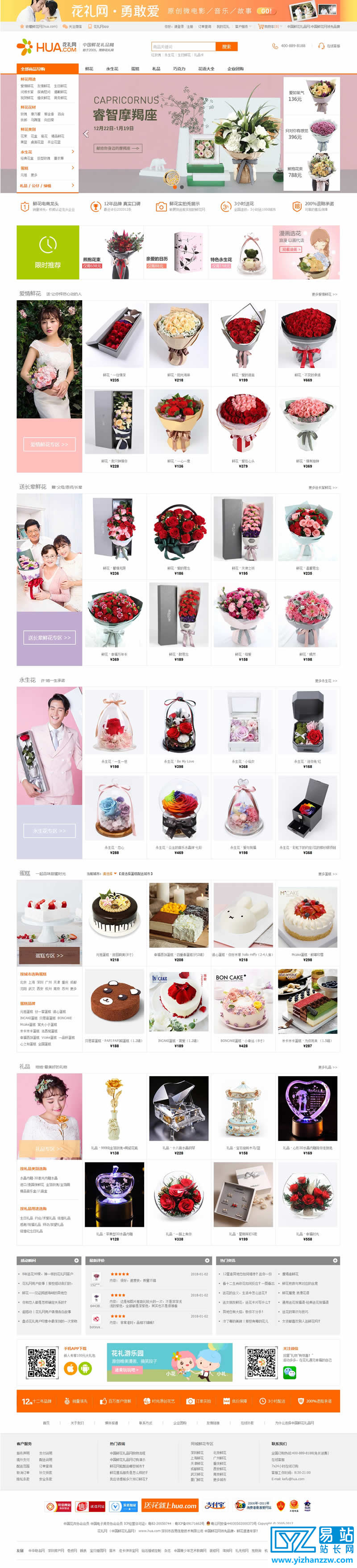The height and width of the screenshot is (1568, 357).
Task: Open the 蛋糕 navigation tab
Action: pos(135,69)
